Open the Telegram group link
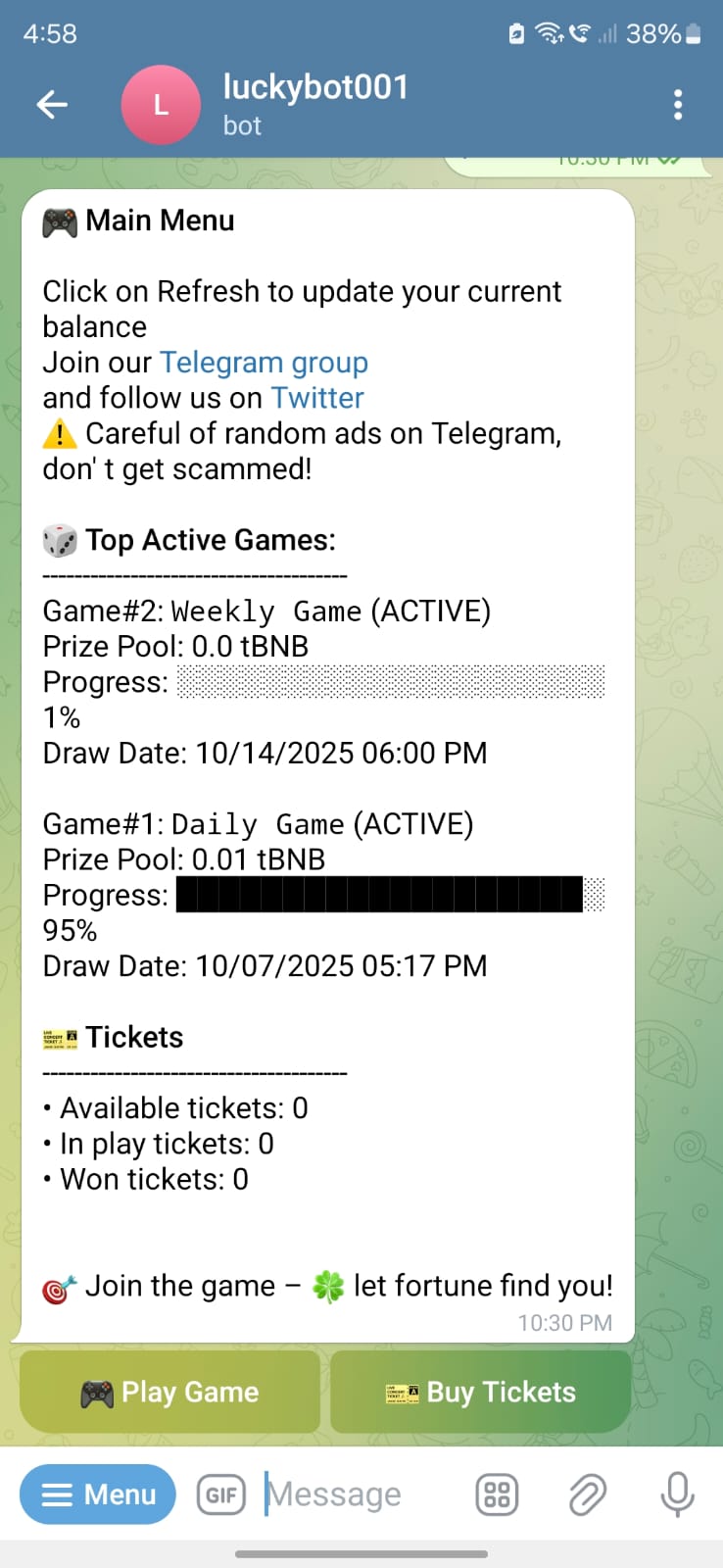723x1568 pixels. [x=264, y=362]
